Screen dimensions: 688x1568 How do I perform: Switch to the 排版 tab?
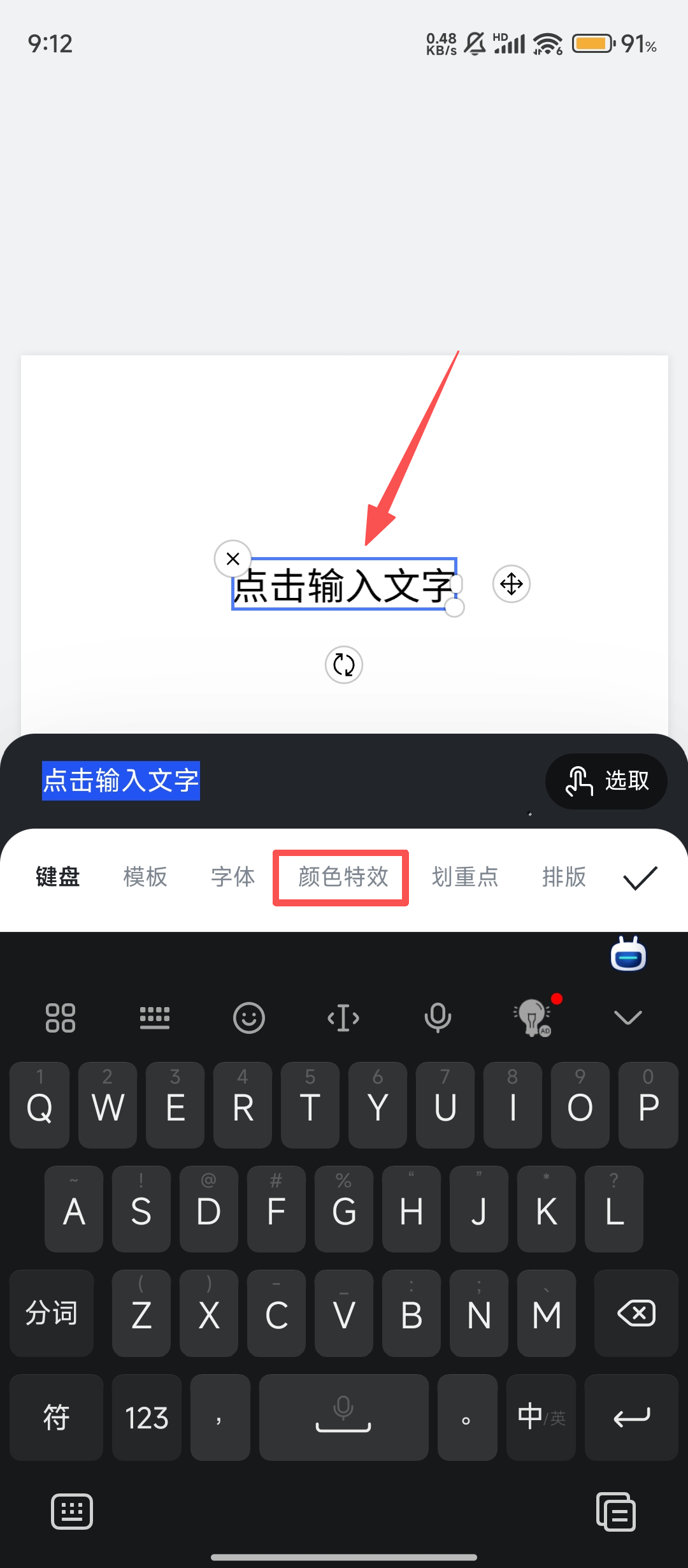(564, 877)
